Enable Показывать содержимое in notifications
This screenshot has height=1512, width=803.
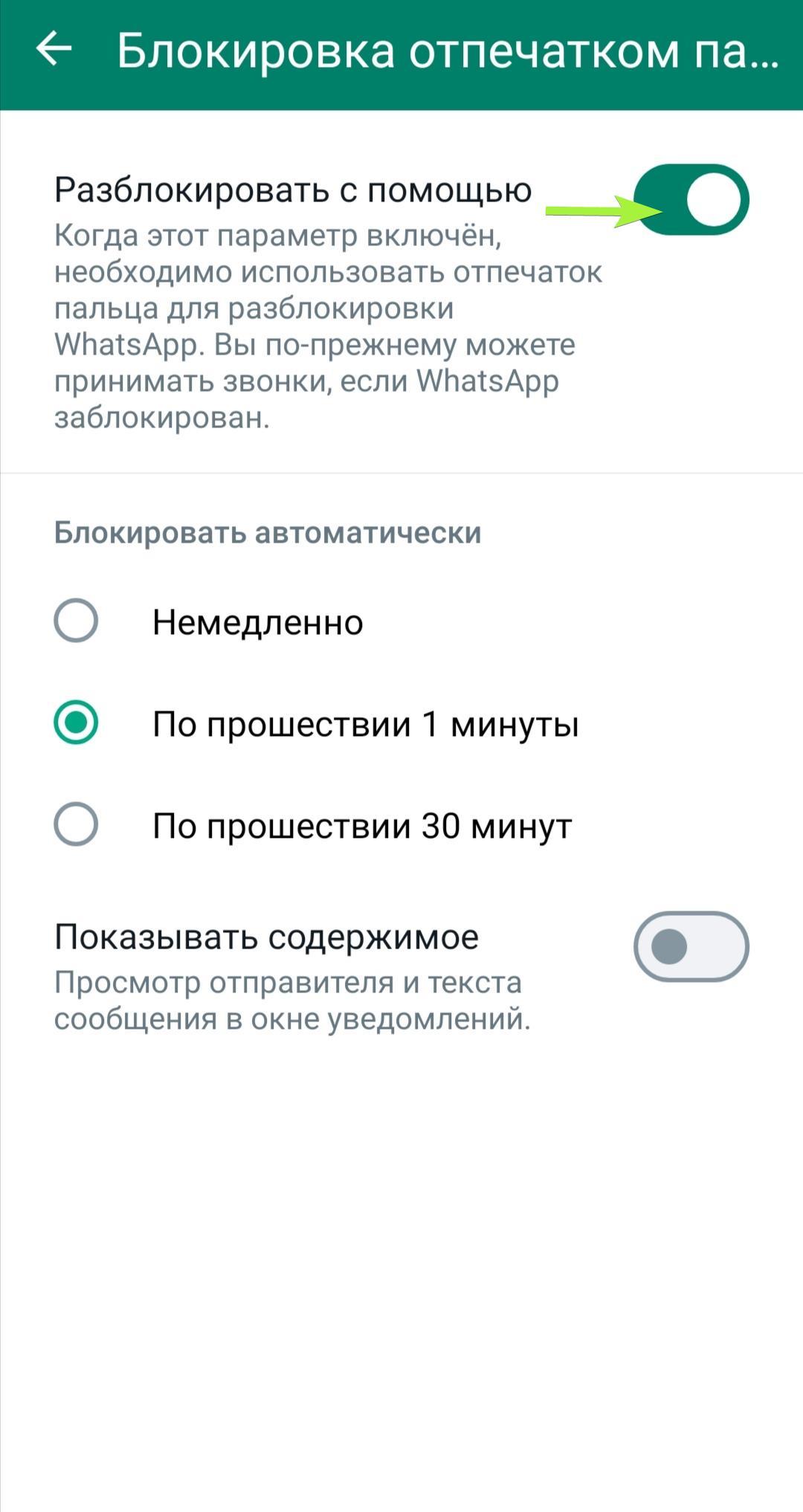(x=691, y=946)
